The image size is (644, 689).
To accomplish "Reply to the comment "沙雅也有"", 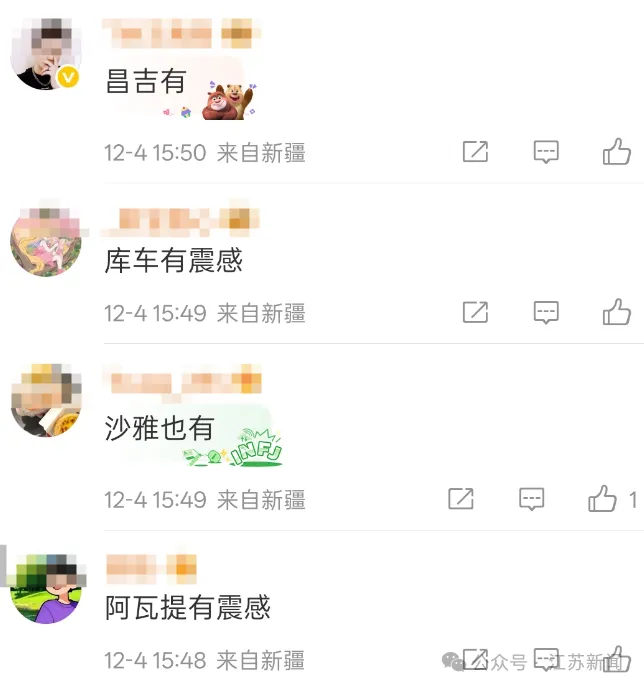I will (x=531, y=498).
